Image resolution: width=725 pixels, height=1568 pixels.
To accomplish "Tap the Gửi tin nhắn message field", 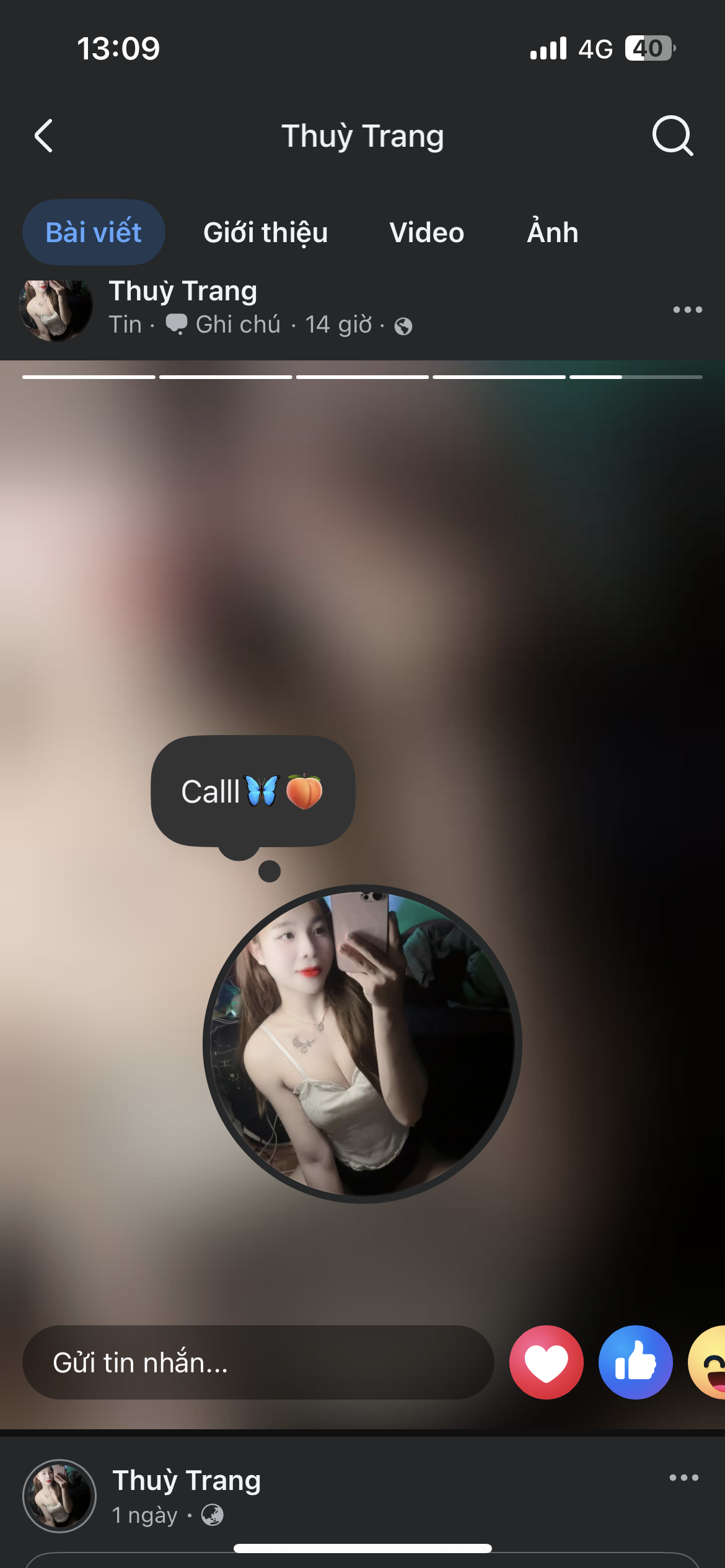I will pyautogui.click(x=258, y=1362).
